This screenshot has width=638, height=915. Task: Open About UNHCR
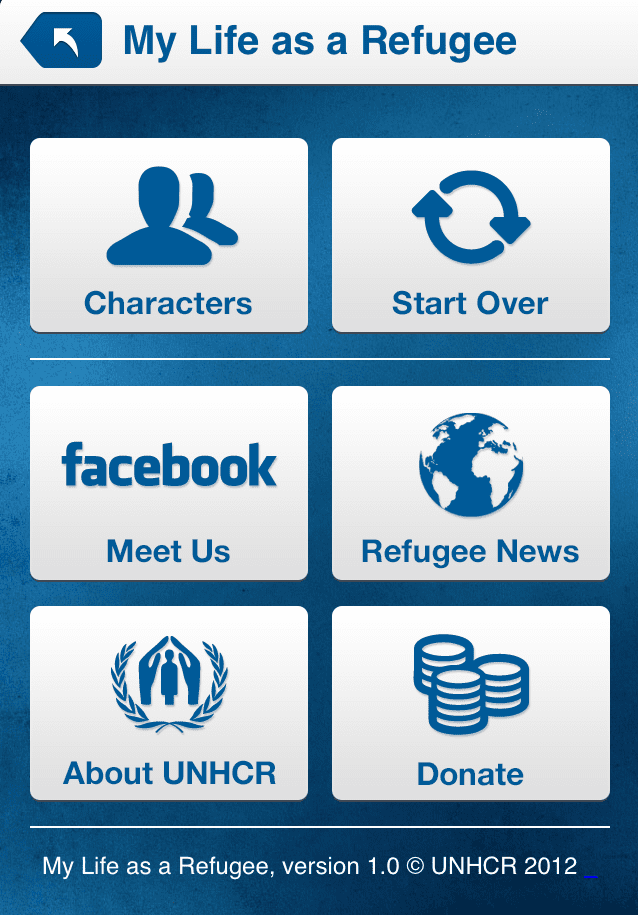pos(169,703)
